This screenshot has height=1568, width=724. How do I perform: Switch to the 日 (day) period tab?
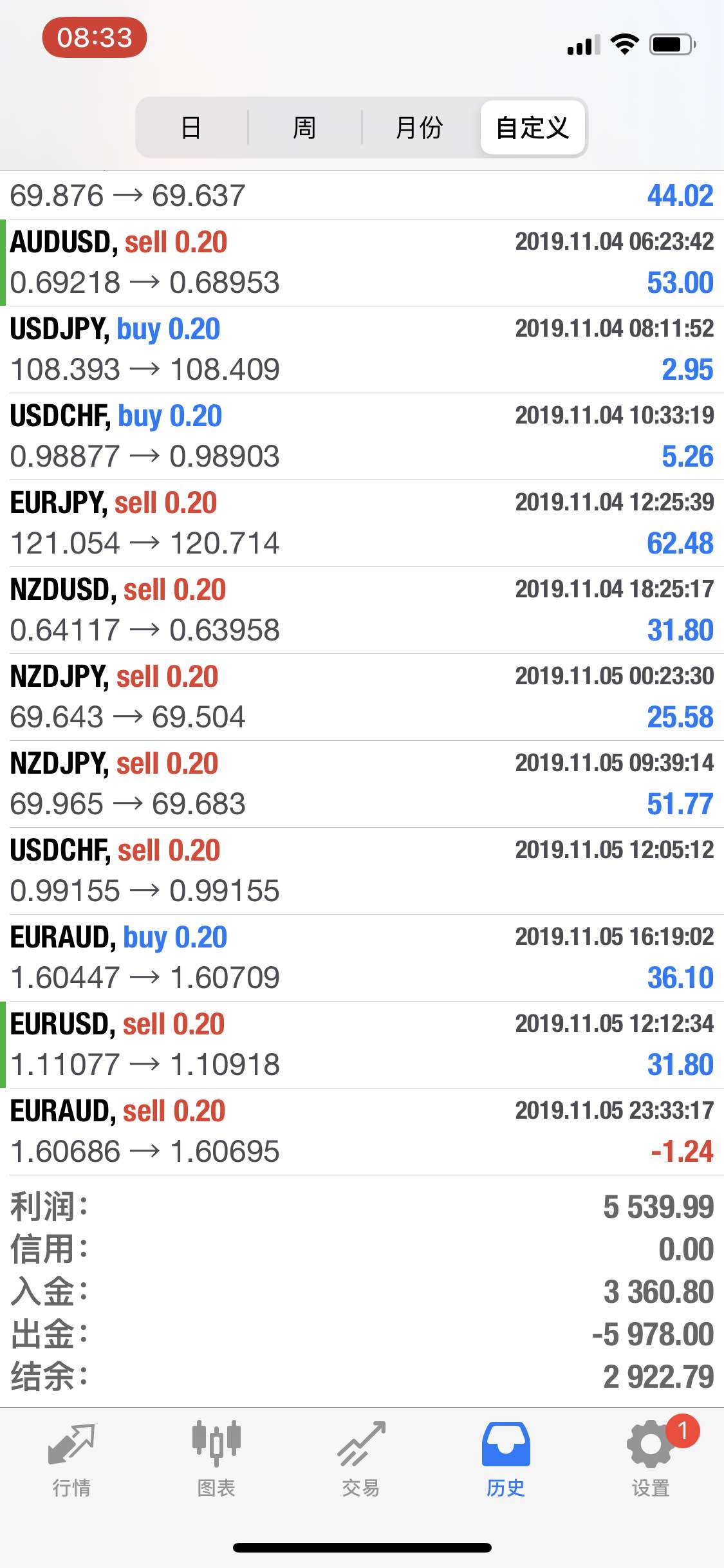[x=191, y=127]
